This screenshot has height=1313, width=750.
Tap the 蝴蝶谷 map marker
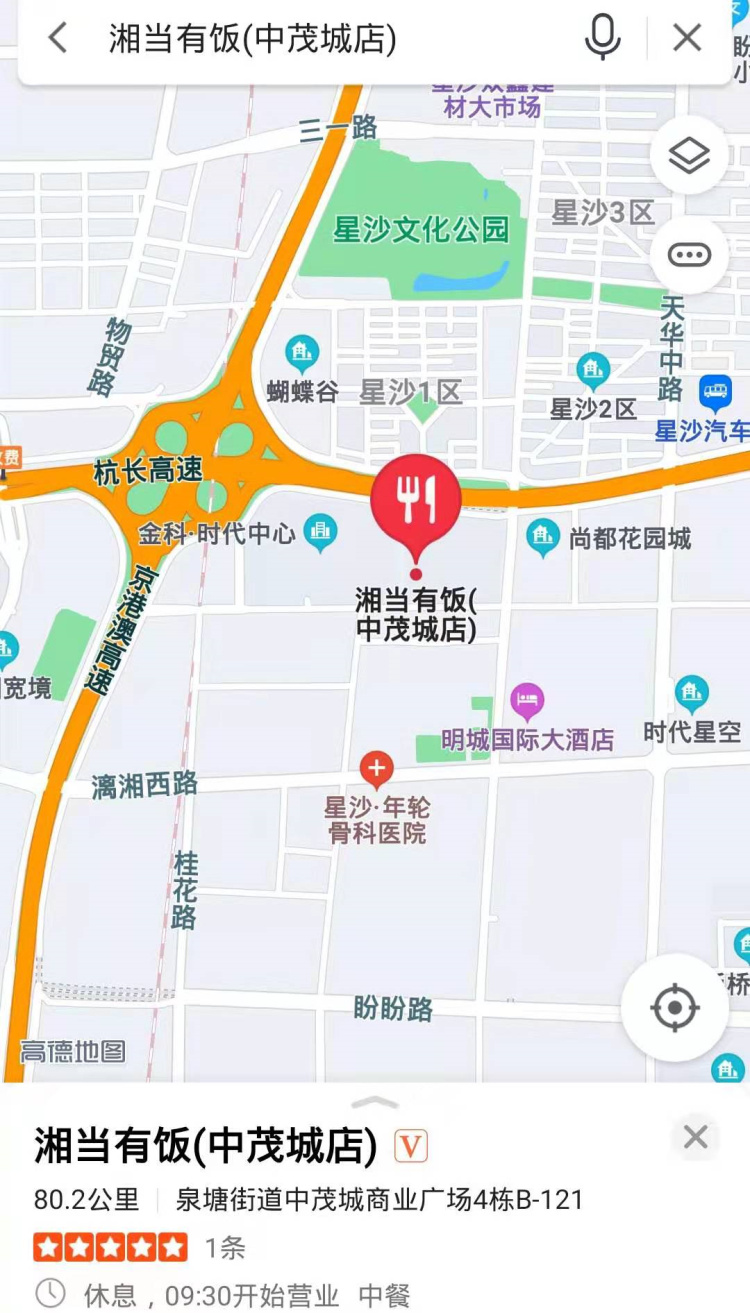301,354
